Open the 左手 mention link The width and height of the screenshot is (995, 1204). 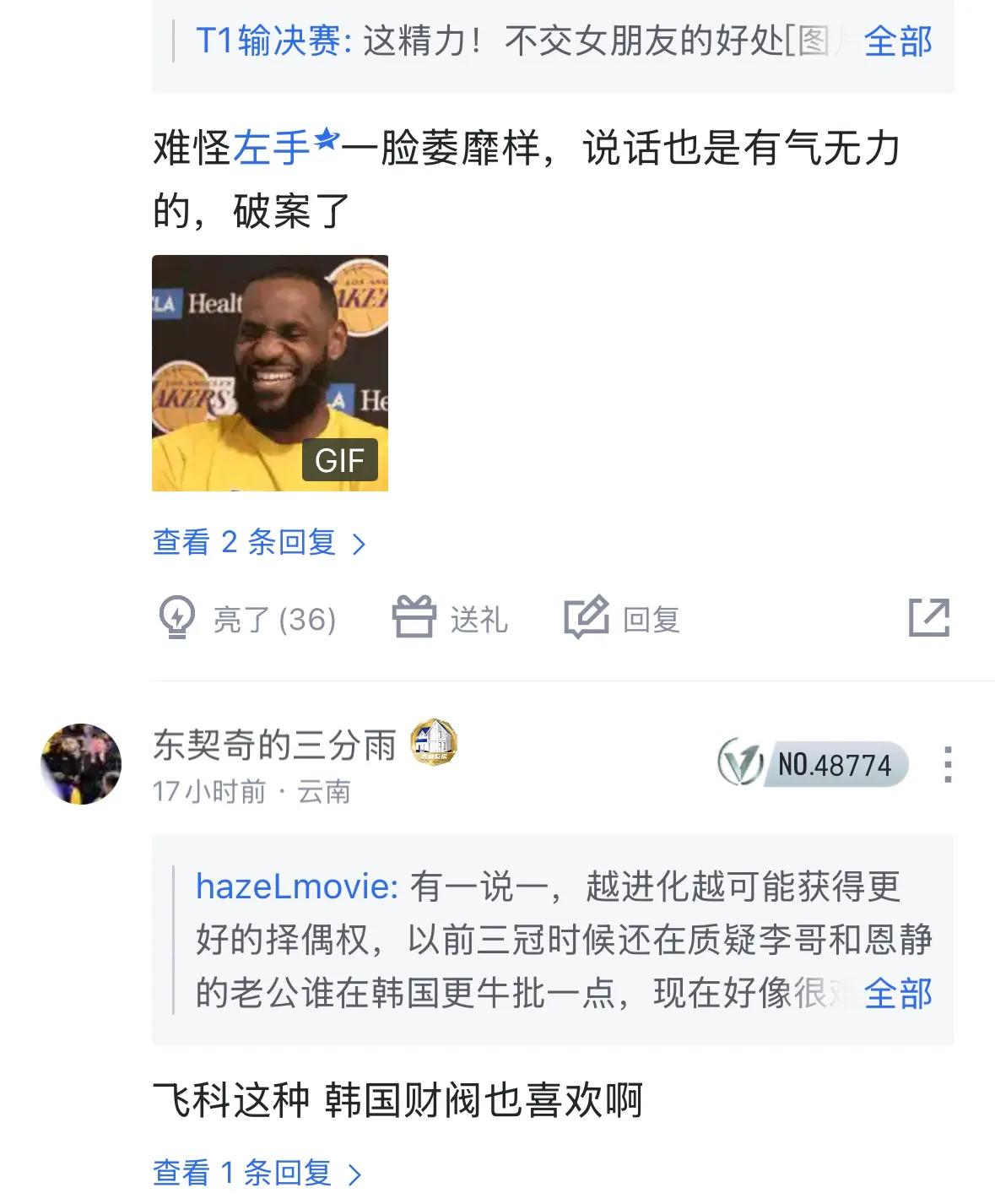tap(272, 149)
